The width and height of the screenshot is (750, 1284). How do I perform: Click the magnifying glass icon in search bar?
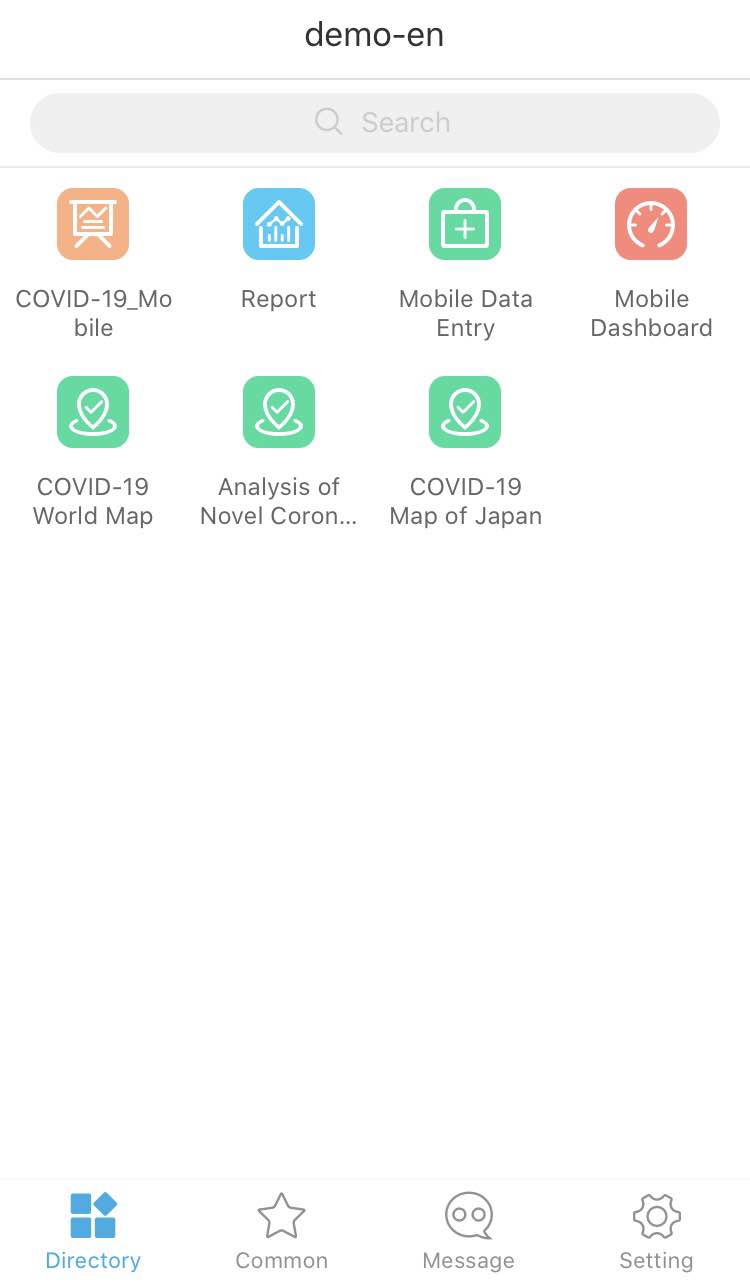[x=328, y=122]
